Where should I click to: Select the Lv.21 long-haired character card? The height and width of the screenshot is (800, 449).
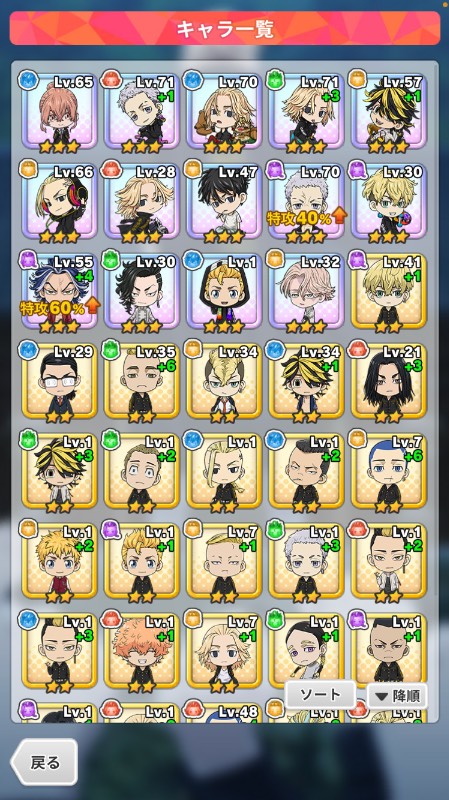pyautogui.click(x=389, y=382)
